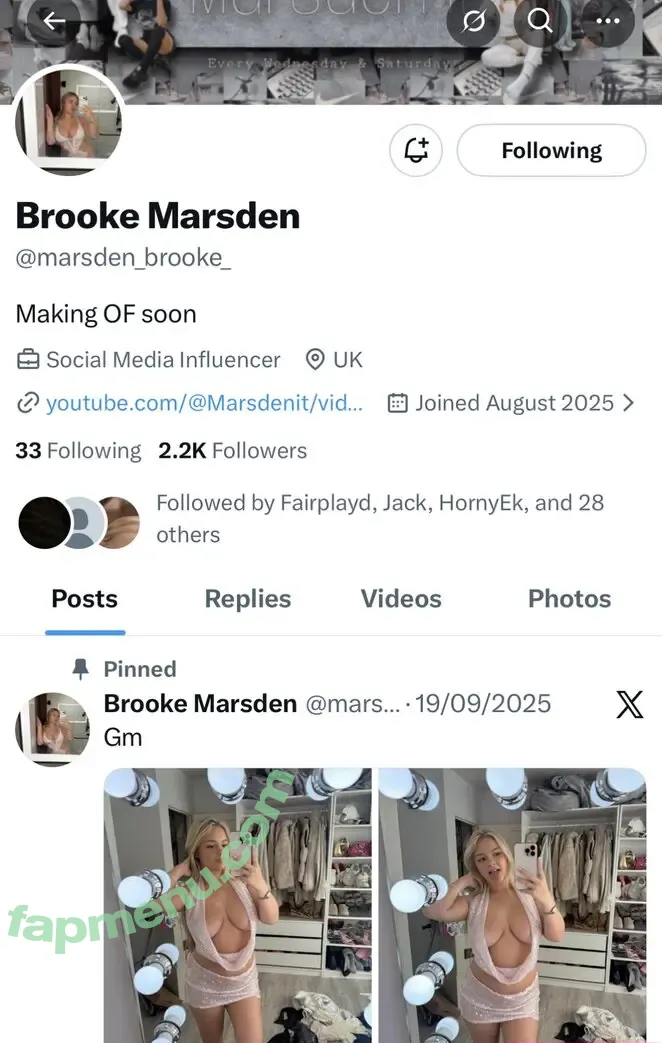
Task: Go back using the arrow icon
Action: pos(53,22)
